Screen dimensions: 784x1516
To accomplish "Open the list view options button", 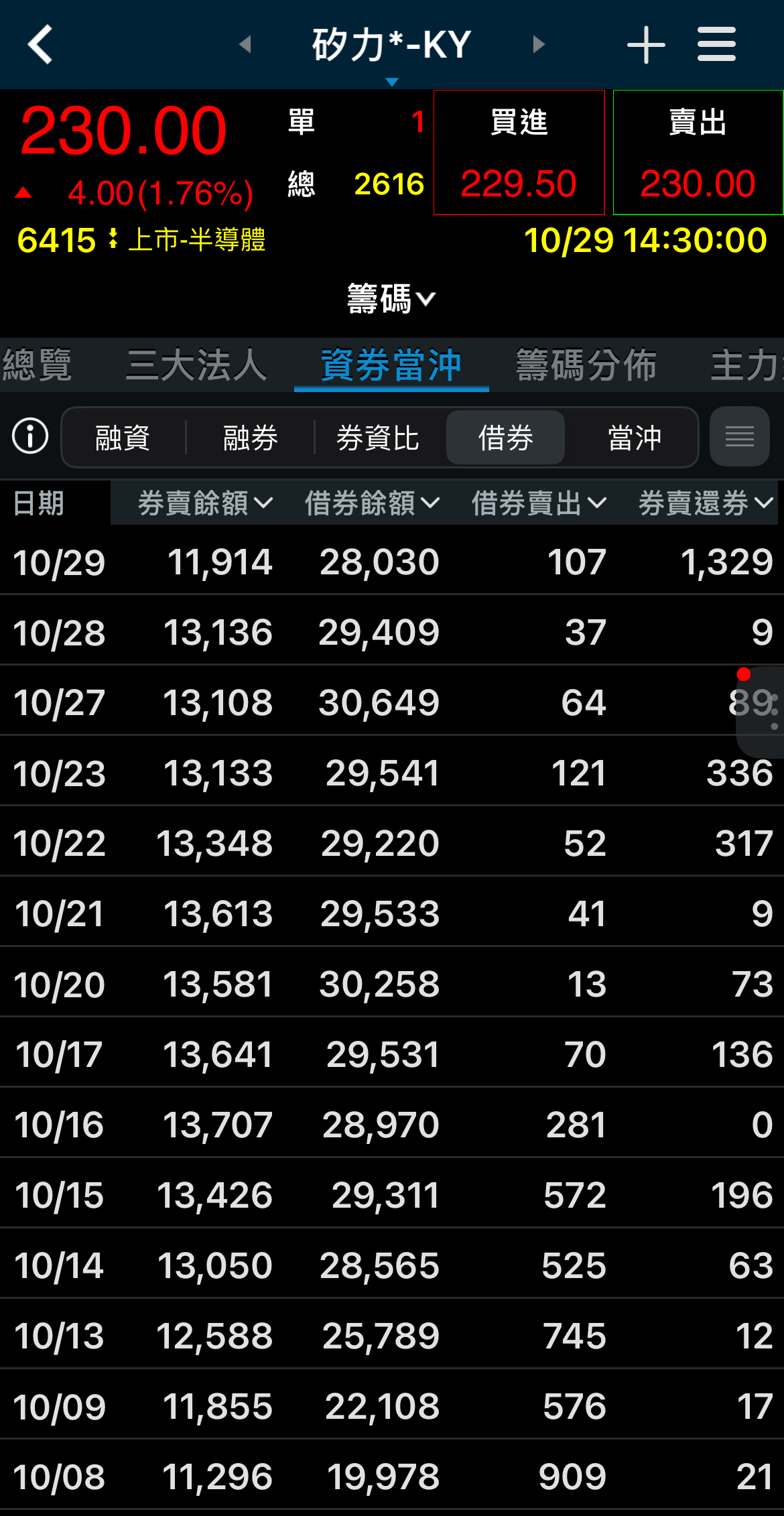I will point(739,436).
